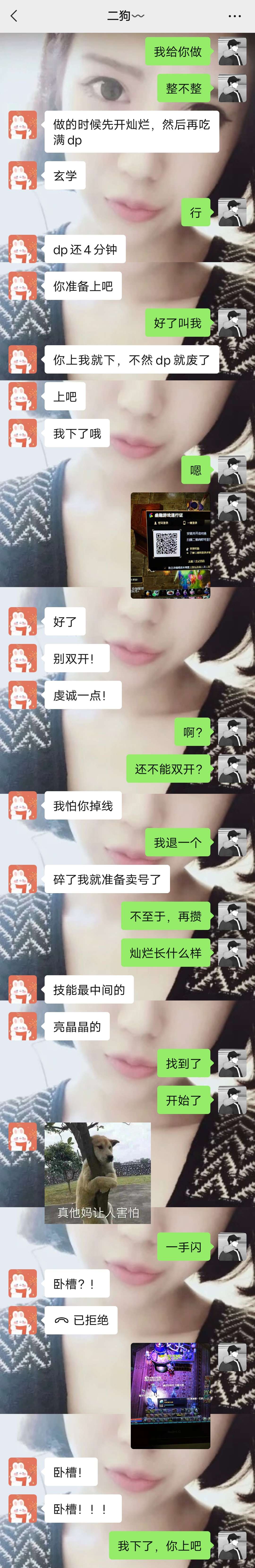Go back from the 二狗 chat

[14, 16]
